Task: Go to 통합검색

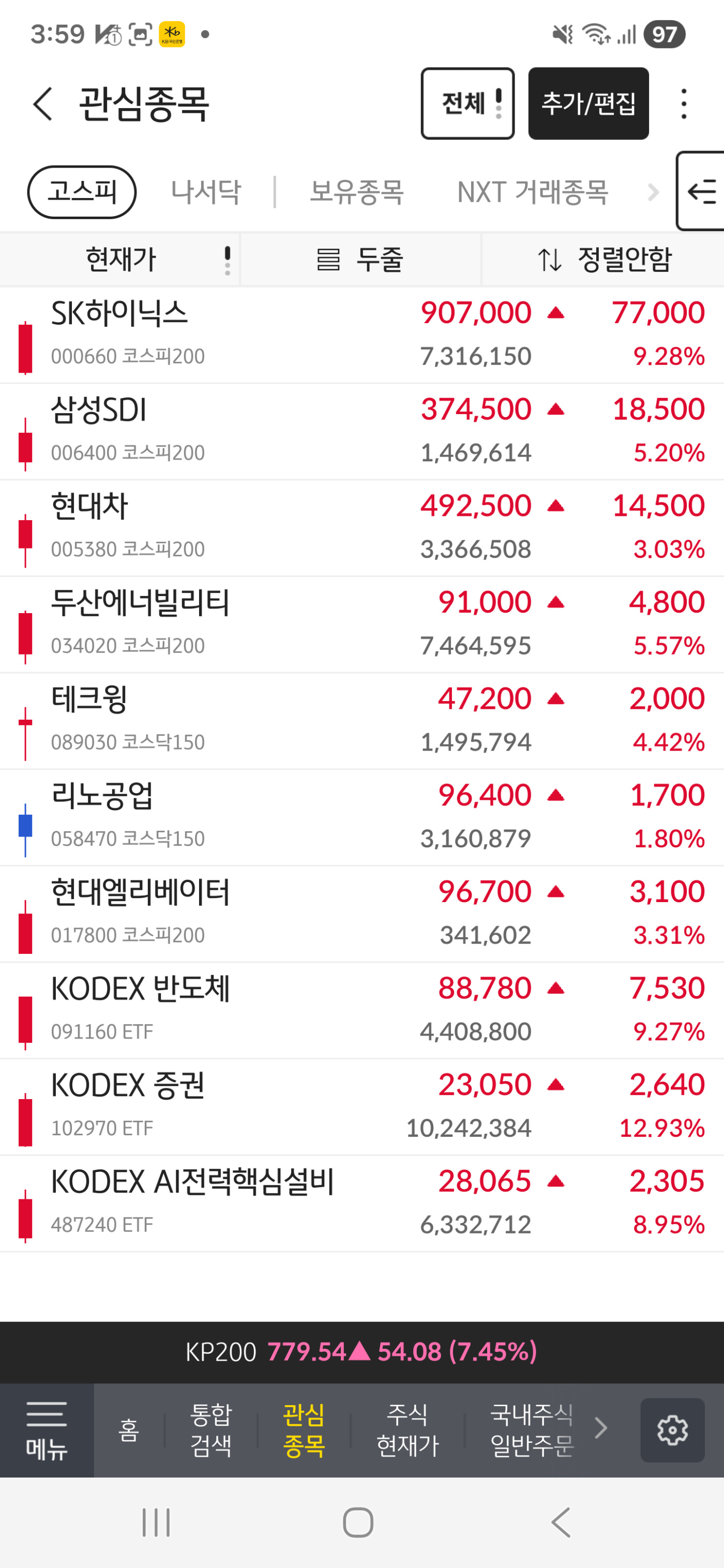Action: coord(210,1430)
